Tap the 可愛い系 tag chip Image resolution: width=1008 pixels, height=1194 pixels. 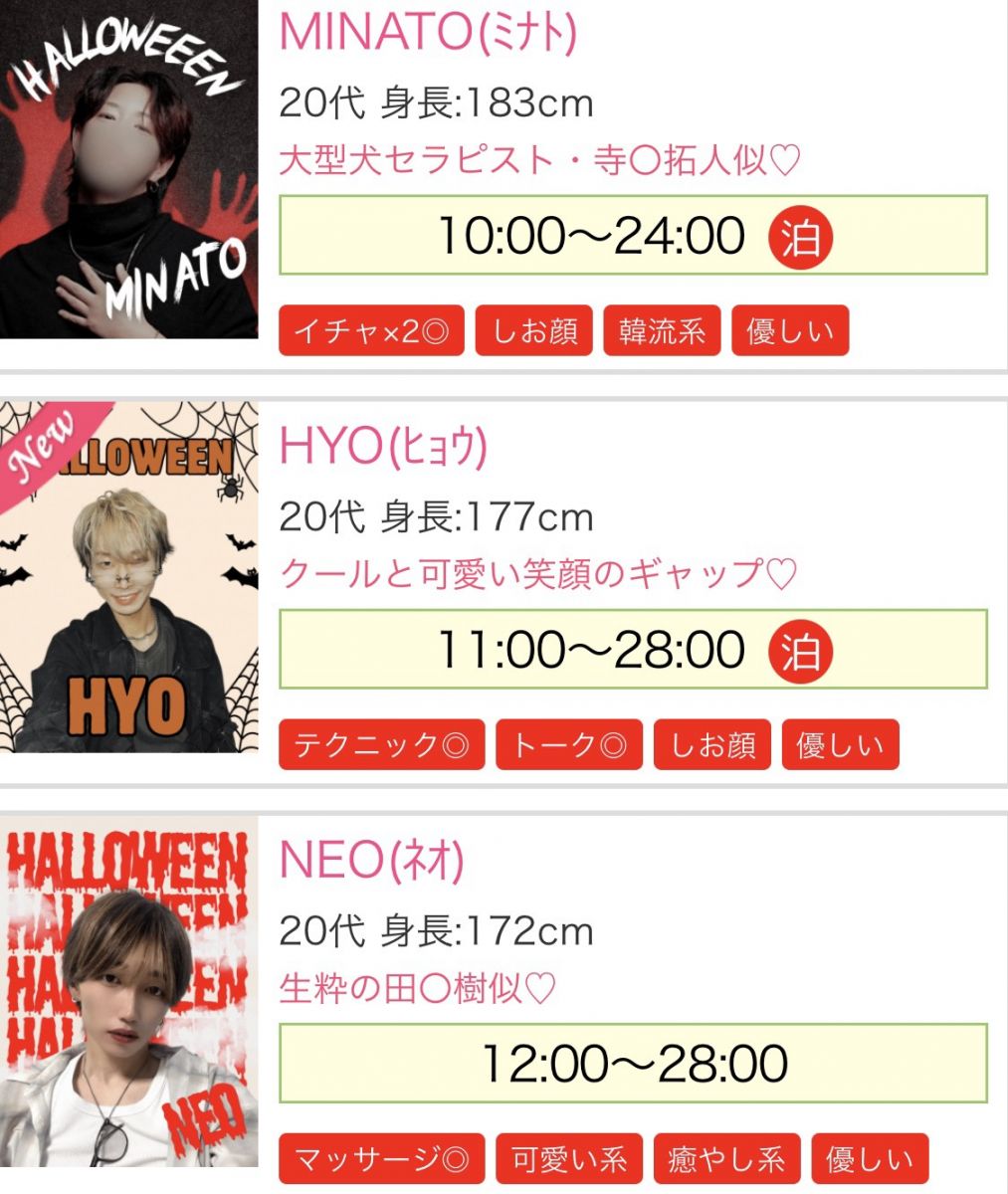(x=569, y=1159)
